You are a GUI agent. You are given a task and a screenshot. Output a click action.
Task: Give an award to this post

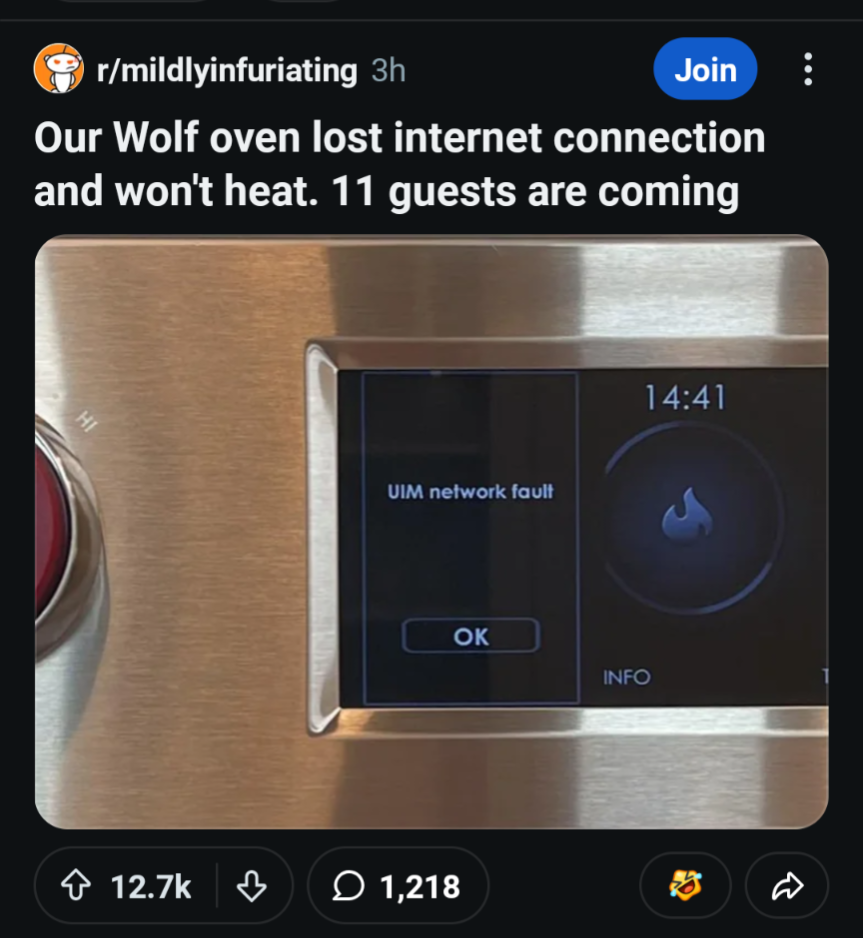click(x=685, y=886)
